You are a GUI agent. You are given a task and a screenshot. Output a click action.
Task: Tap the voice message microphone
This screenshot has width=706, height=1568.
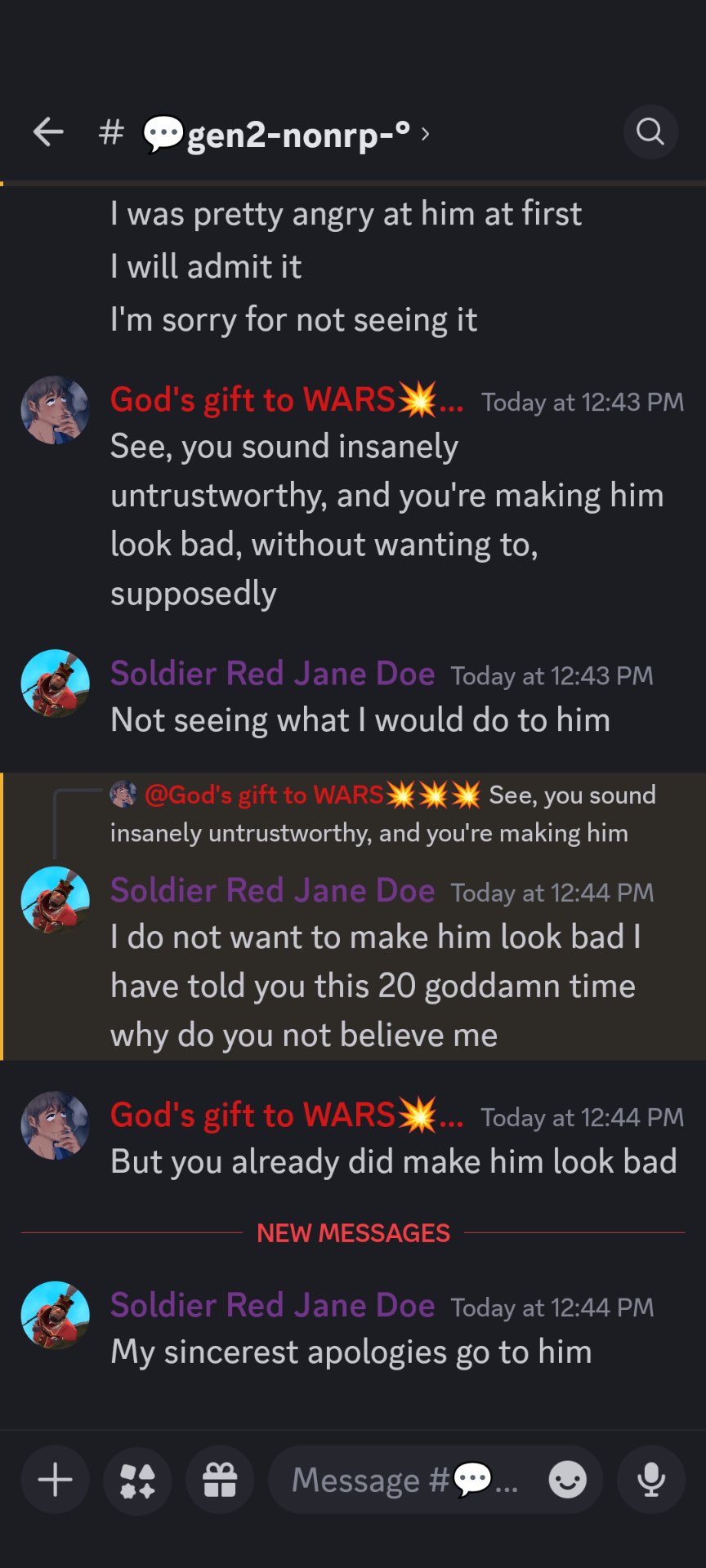click(650, 1480)
